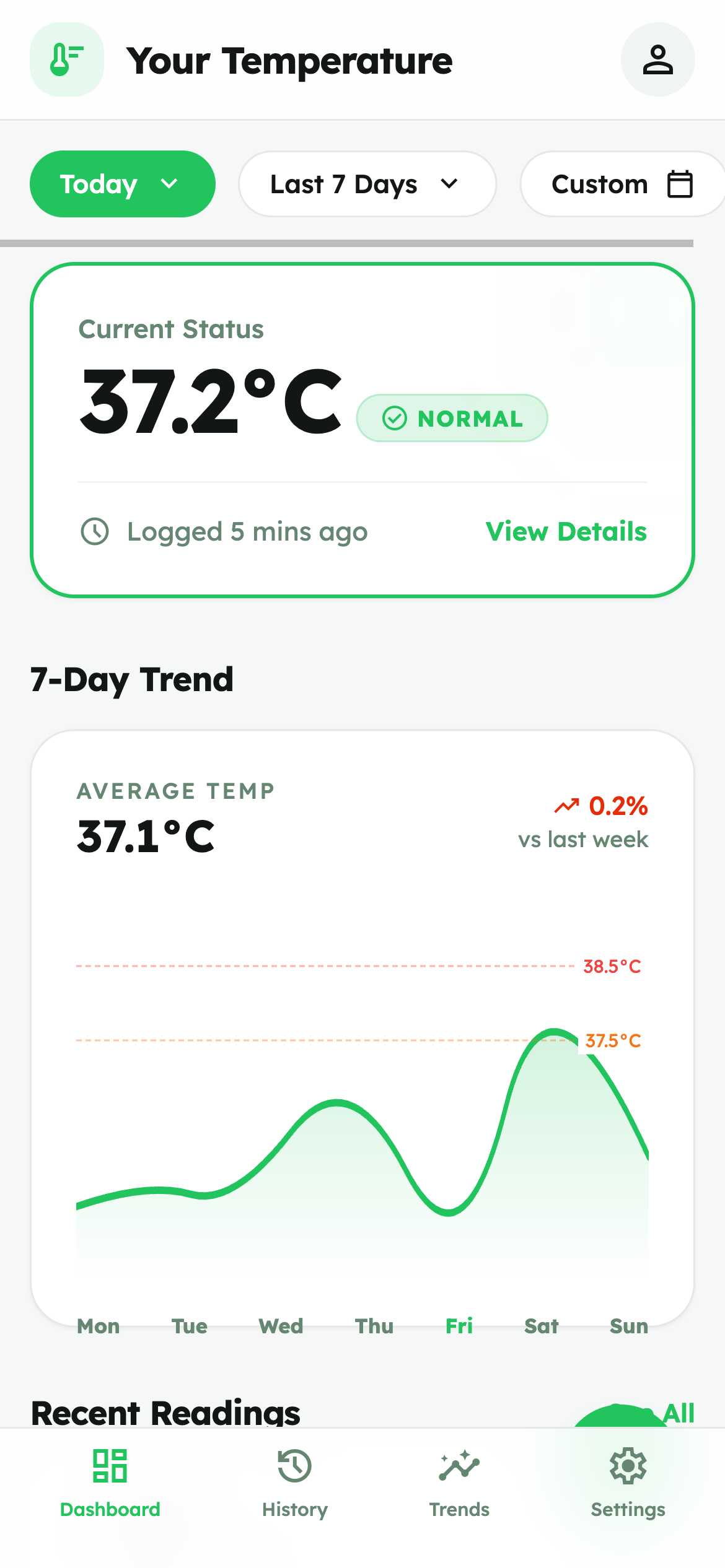This screenshot has height=1568, width=725.
Task: Select the Dashboard navigation icon
Action: [110, 1466]
